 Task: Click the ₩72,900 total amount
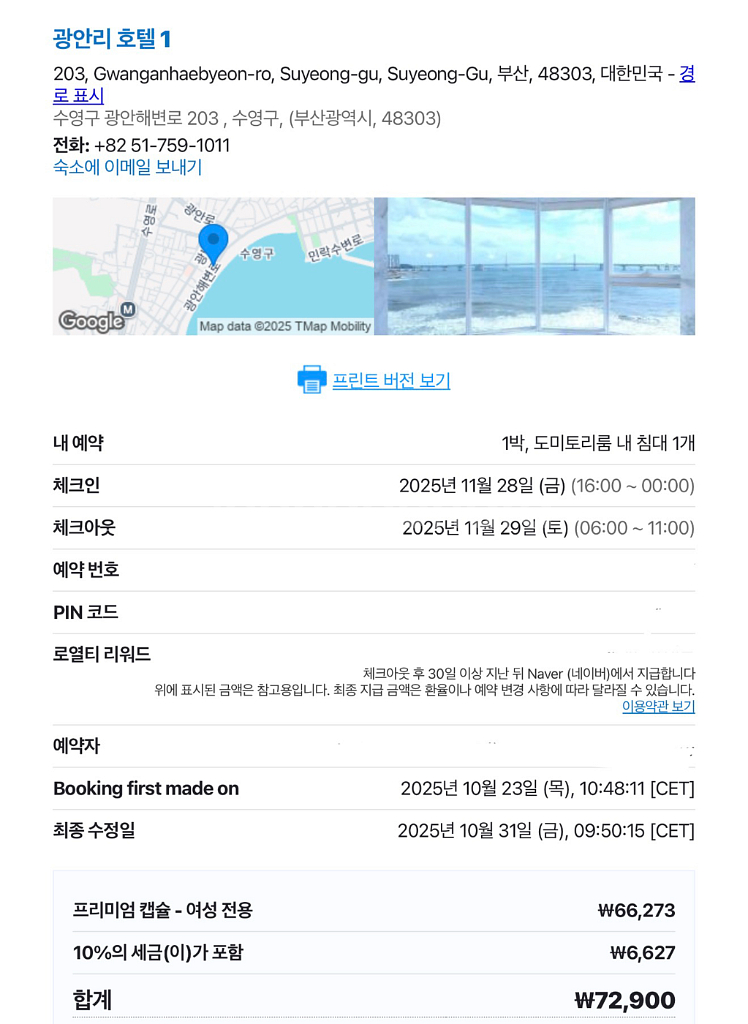pyautogui.click(x=629, y=999)
